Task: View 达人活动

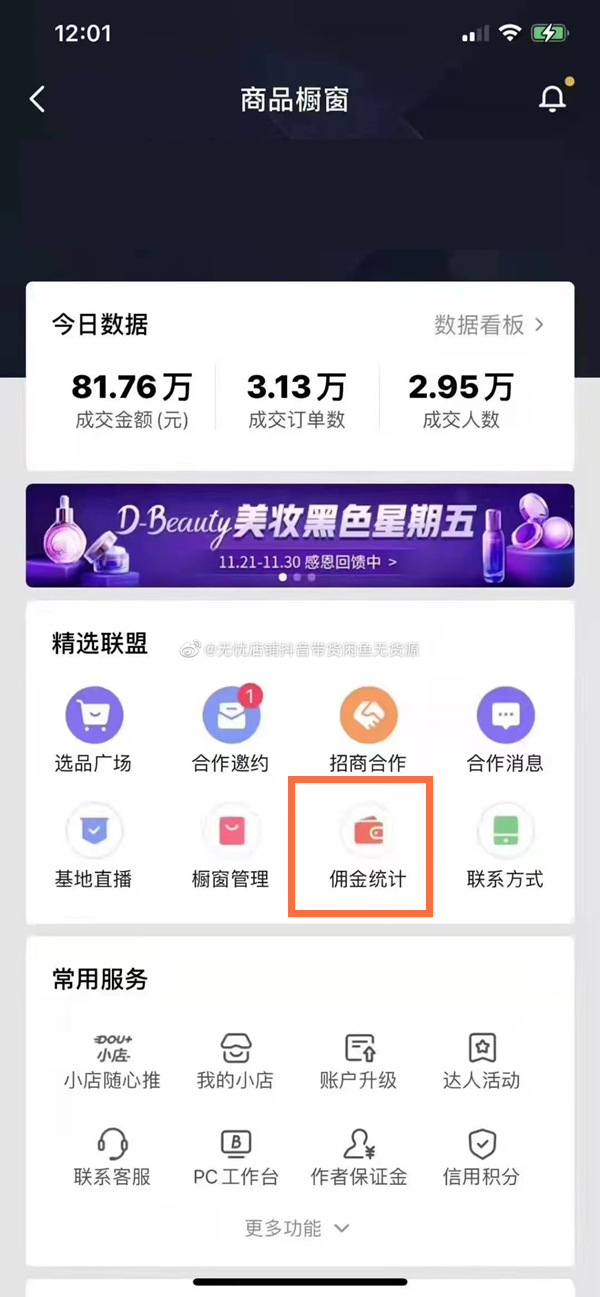Action: click(482, 1061)
